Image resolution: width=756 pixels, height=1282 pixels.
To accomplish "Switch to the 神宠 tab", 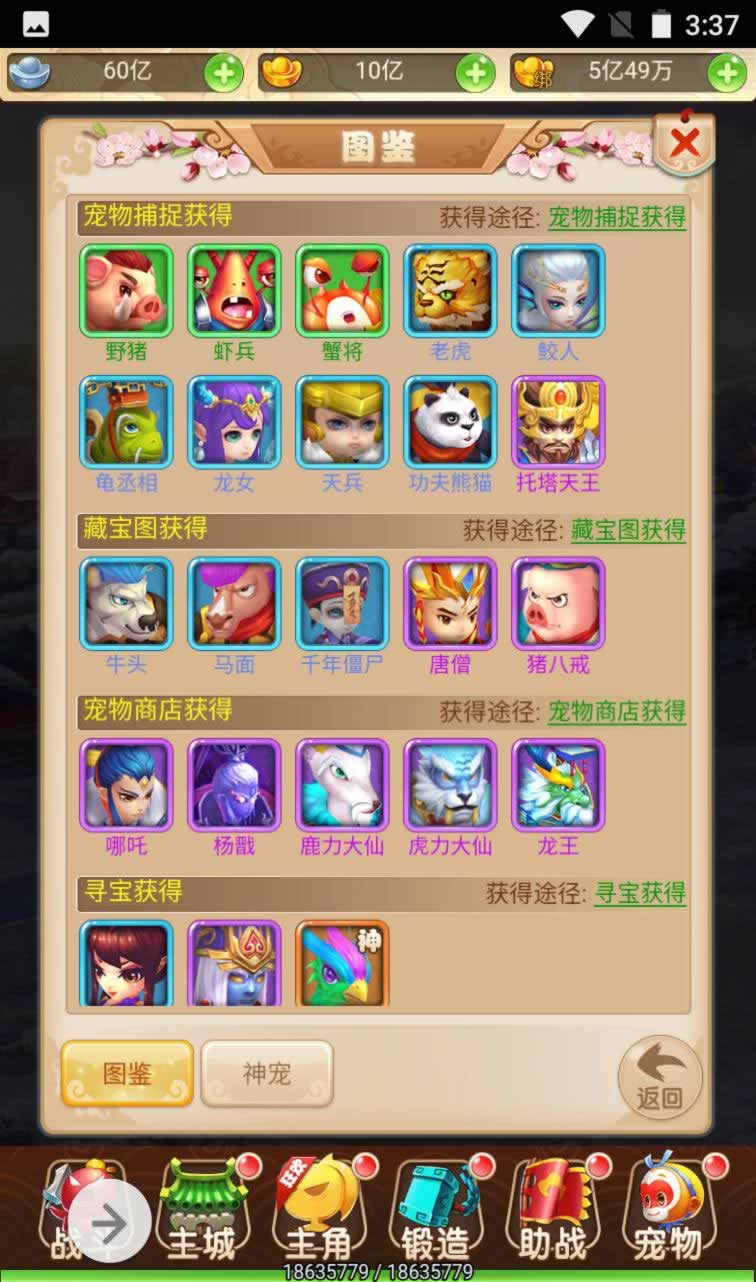I will 267,1074.
